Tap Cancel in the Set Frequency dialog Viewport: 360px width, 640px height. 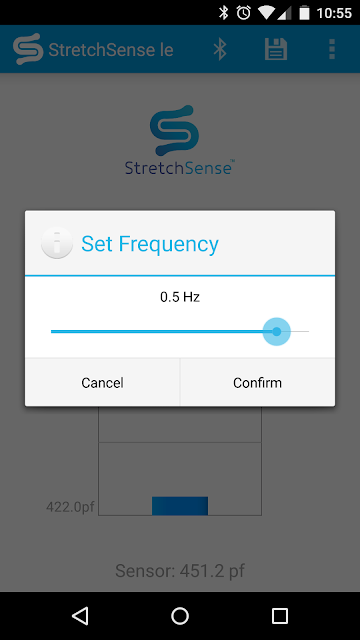tap(102, 382)
